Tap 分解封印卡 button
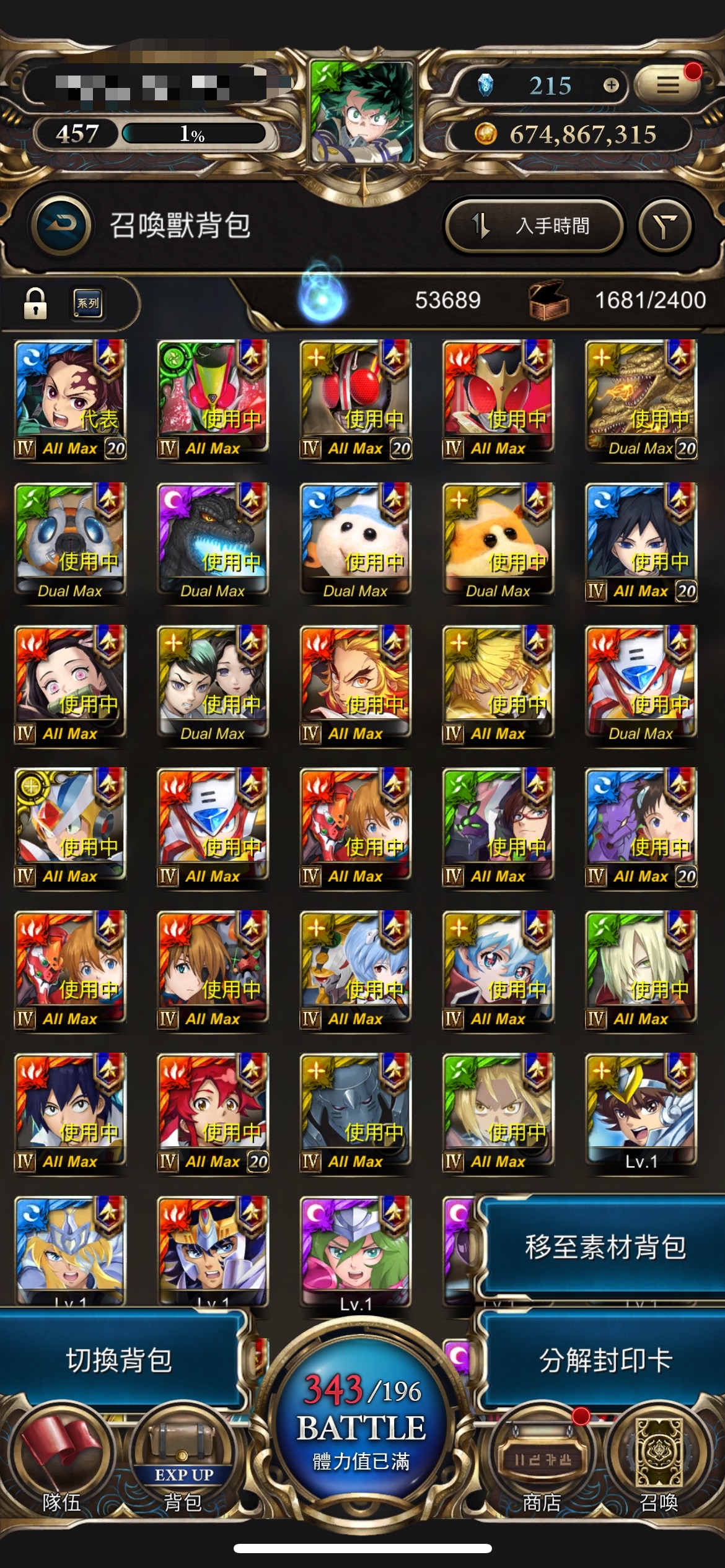 click(604, 1360)
